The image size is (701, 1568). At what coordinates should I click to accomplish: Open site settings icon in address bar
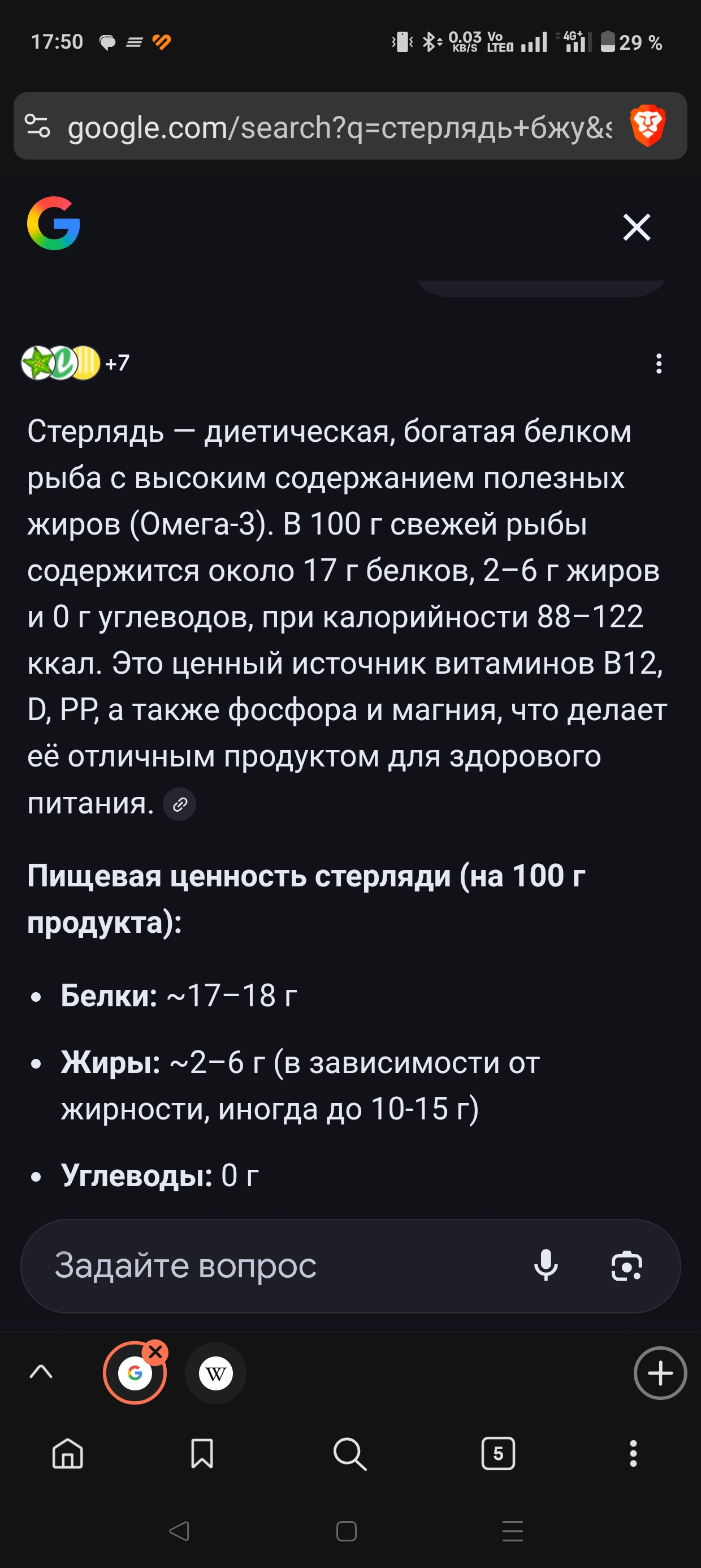click(x=38, y=127)
